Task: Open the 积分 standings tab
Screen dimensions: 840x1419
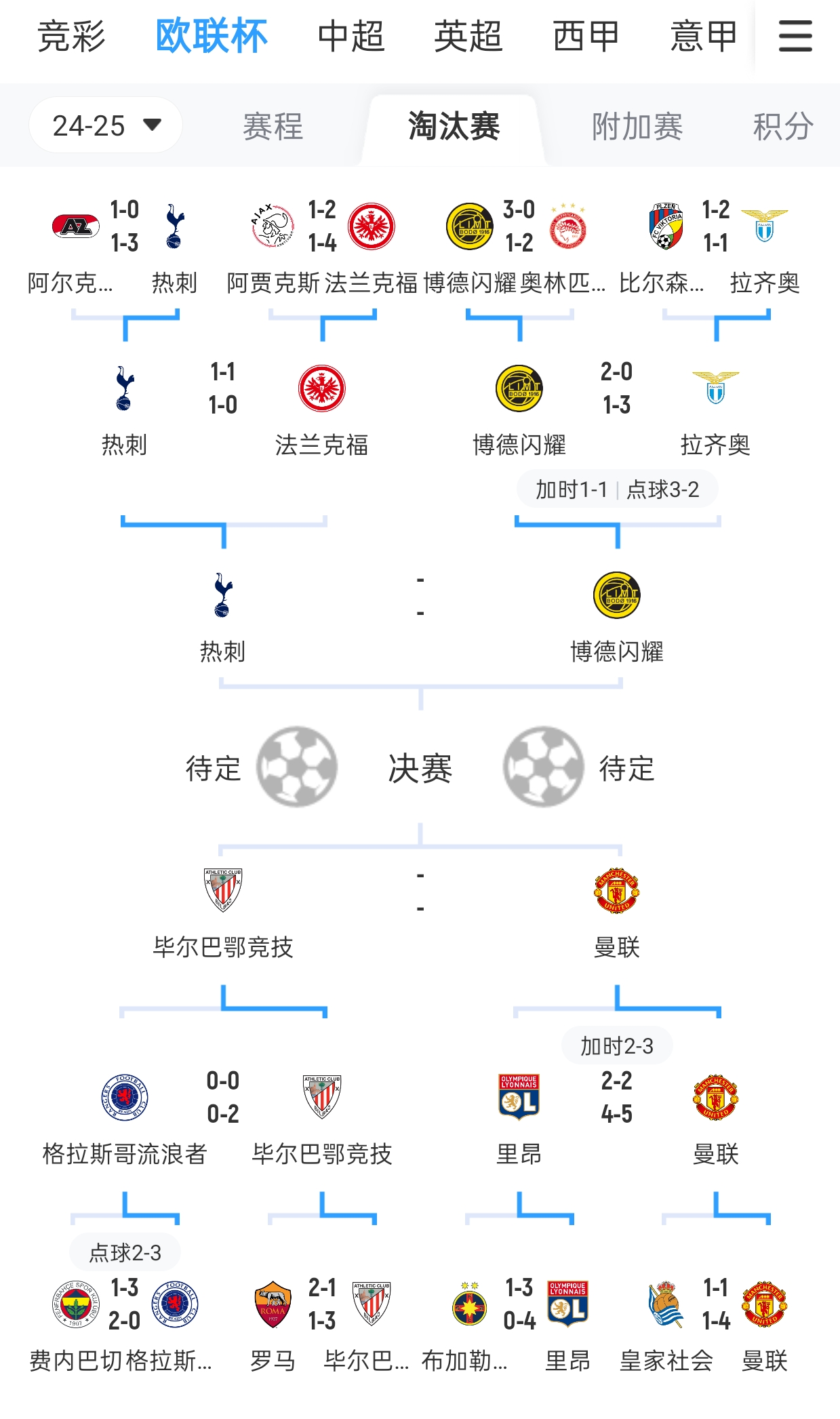Action: click(x=783, y=127)
